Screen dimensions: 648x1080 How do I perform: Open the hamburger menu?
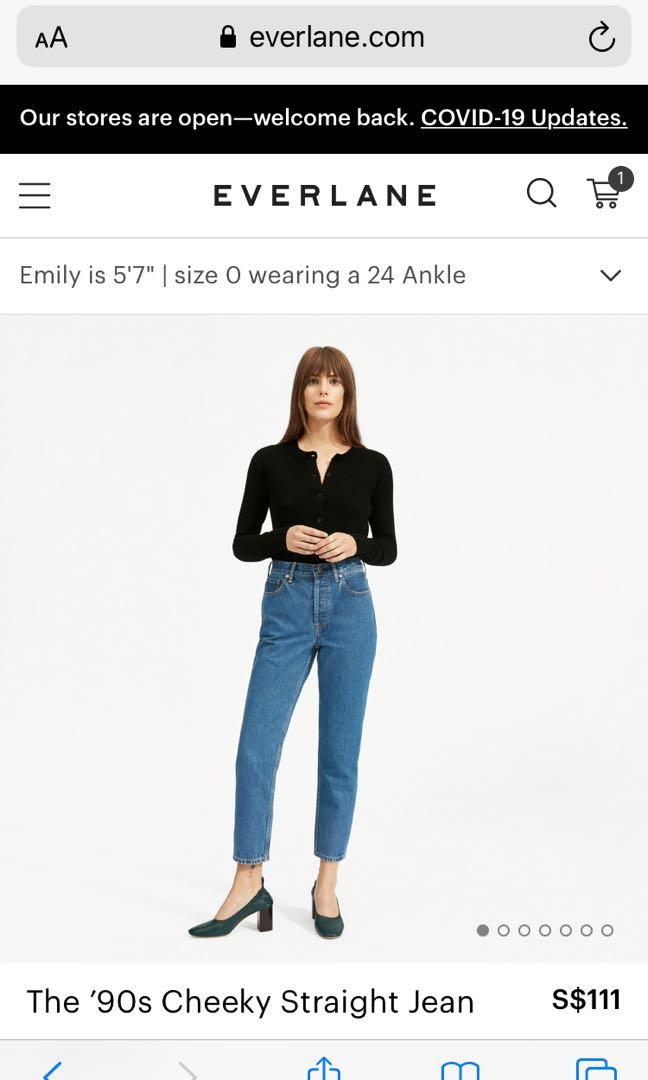click(x=34, y=195)
